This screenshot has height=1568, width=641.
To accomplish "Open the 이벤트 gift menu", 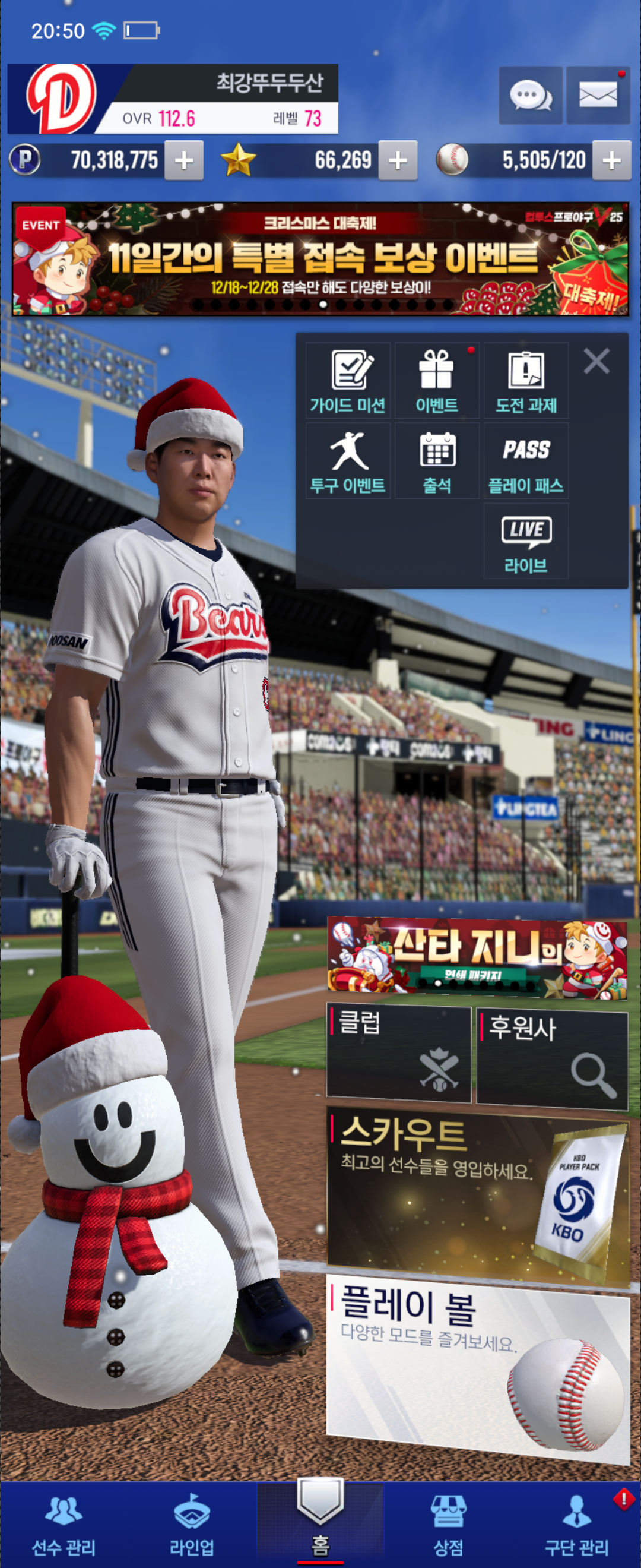I will coord(437,381).
